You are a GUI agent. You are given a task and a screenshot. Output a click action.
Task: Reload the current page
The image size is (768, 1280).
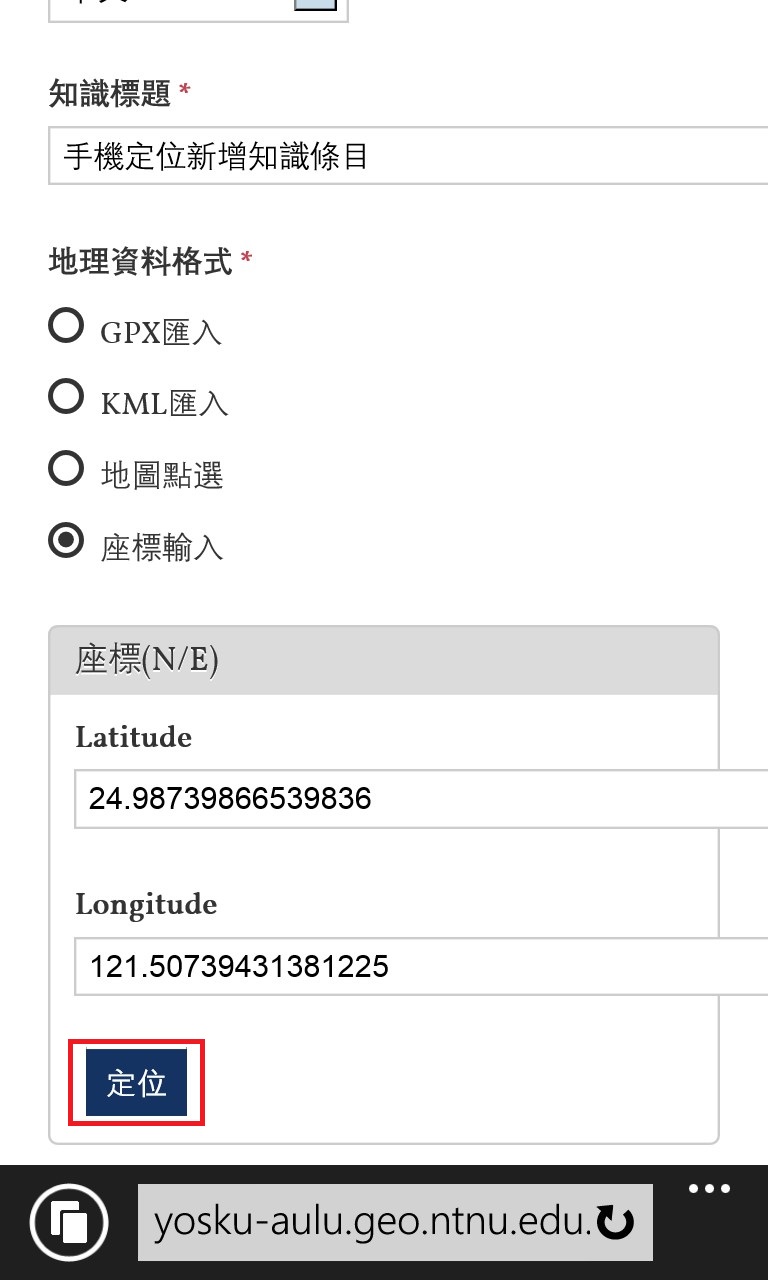615,1222
